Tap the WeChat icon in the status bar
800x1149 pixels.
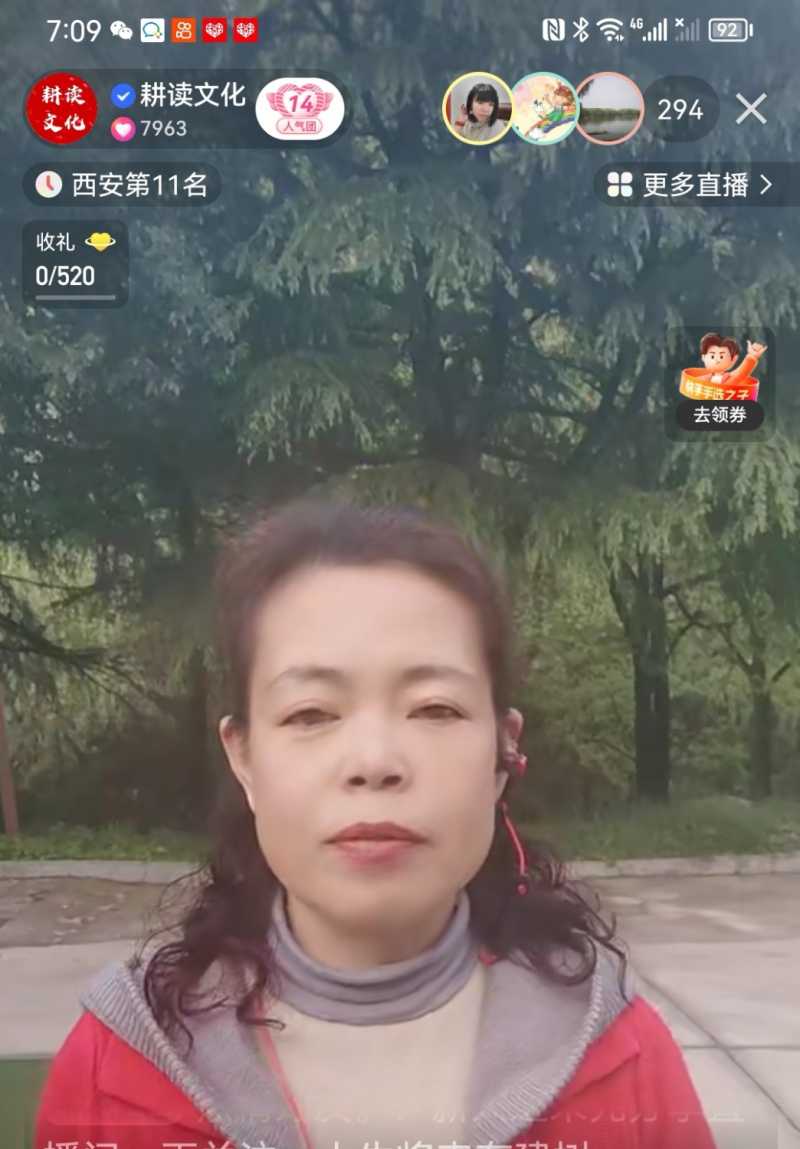[121, 31]
